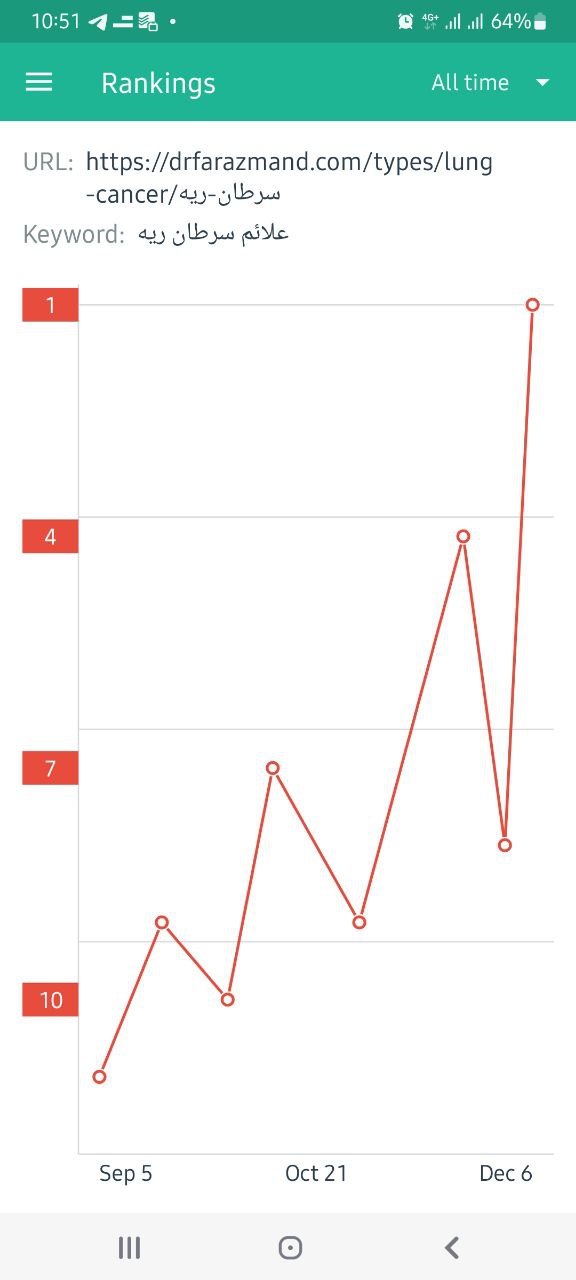This screenshot has height=1280, width=576.
Task: Go to the home screen
Action: (290, 1247)
